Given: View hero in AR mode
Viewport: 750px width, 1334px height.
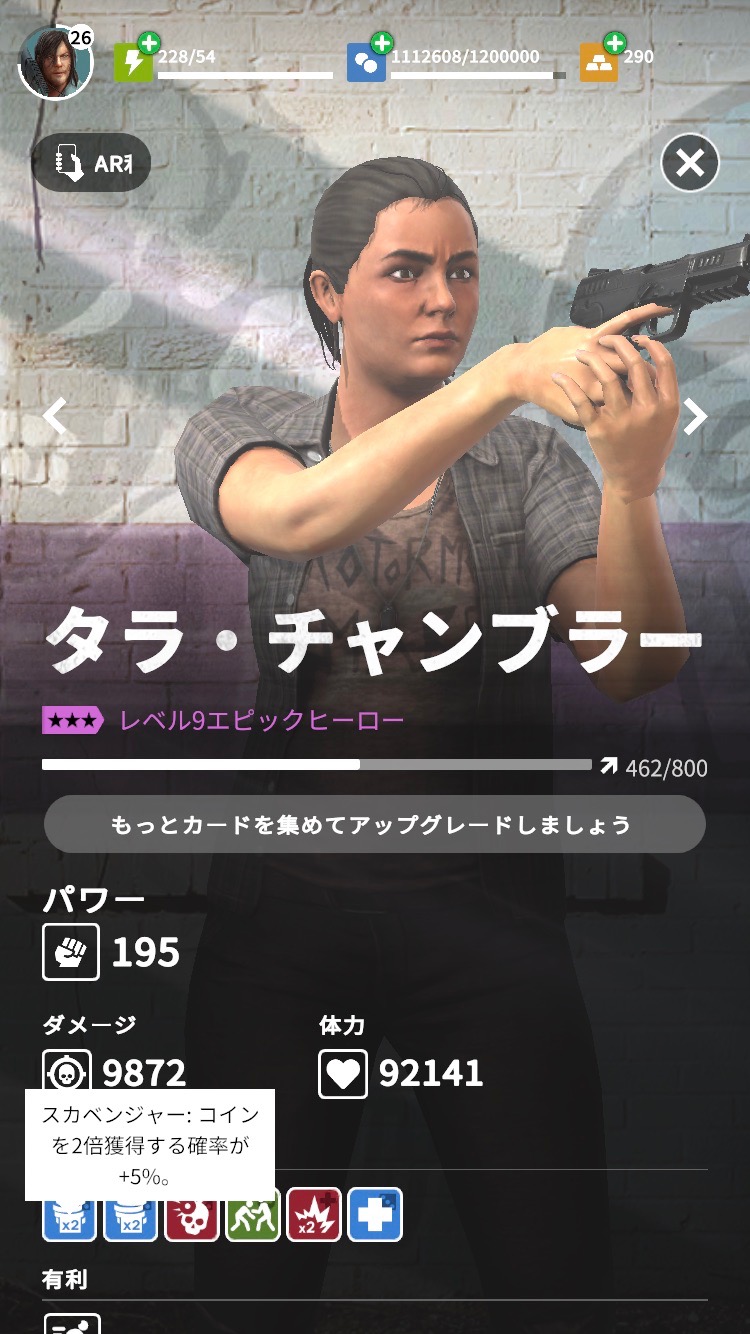Looking at the screenshot, I should [91, 163].
